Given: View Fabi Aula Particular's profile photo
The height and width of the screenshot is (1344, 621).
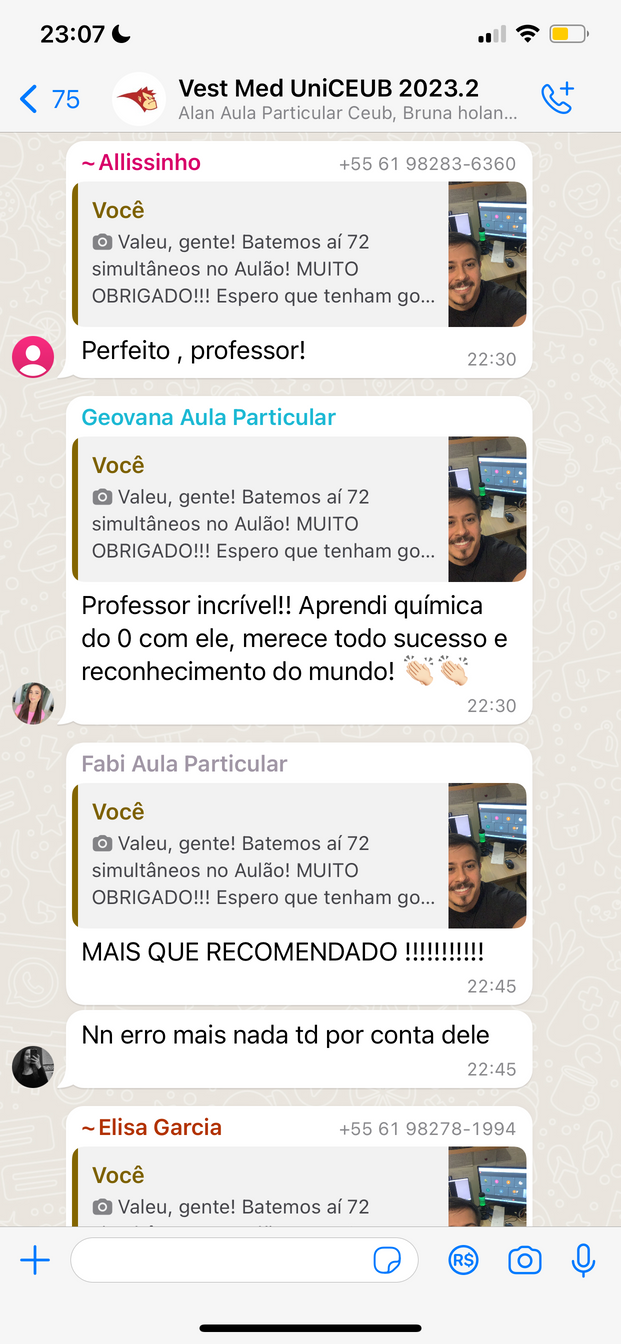Looking at the screenshot, I should pyautogui.click(x=33, y=1067).
